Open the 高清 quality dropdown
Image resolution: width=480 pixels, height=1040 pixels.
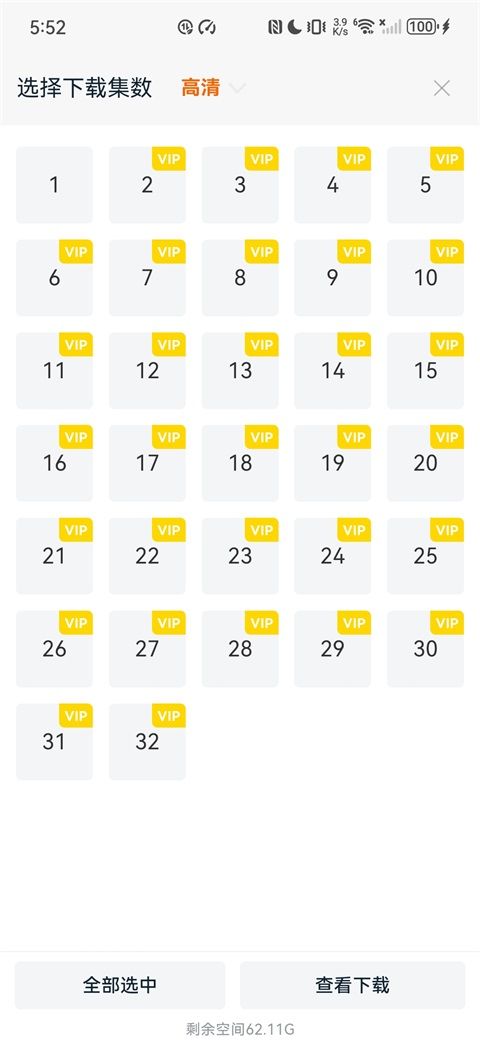click(213, 88)
